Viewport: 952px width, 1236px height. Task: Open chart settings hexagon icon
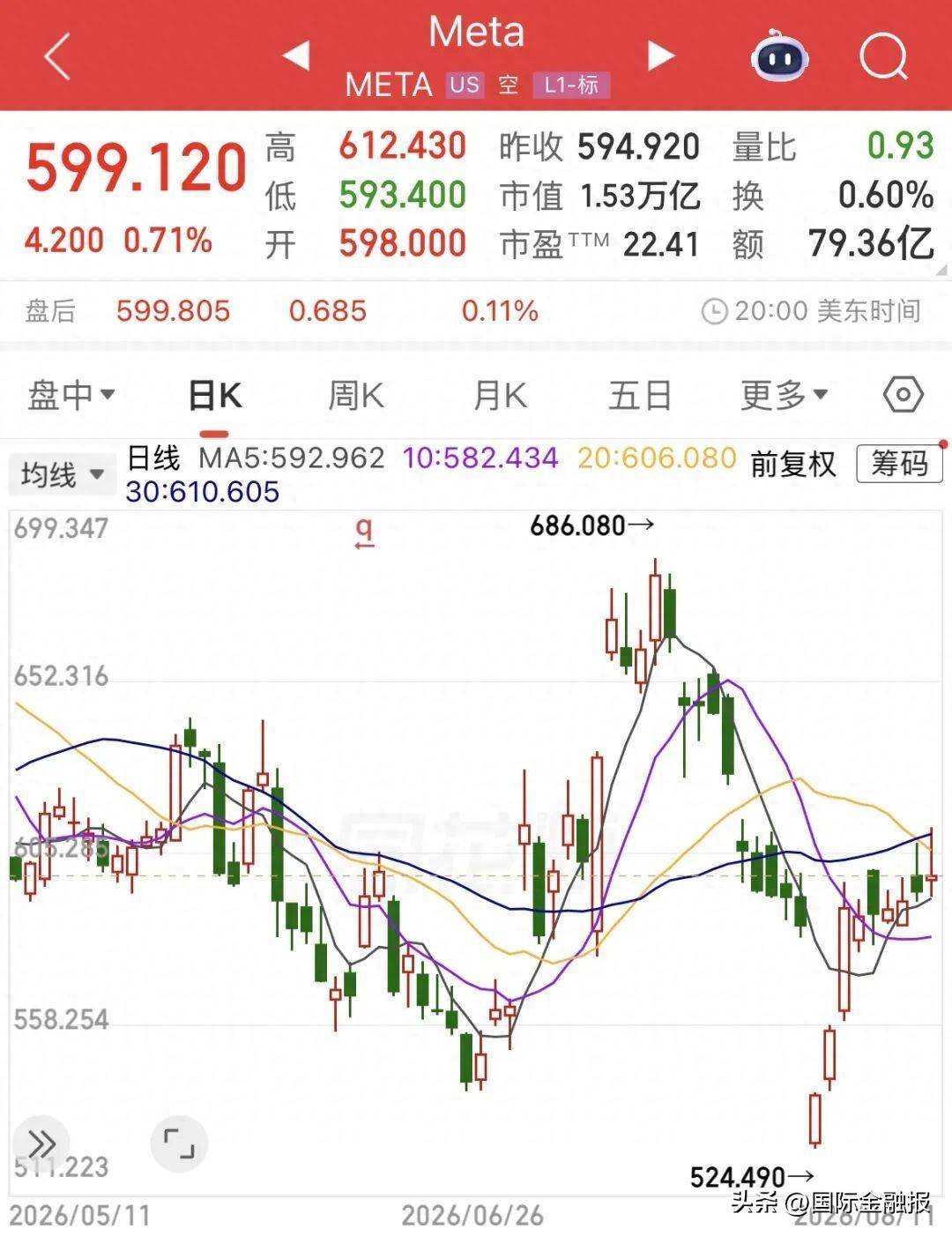[903, 394]
